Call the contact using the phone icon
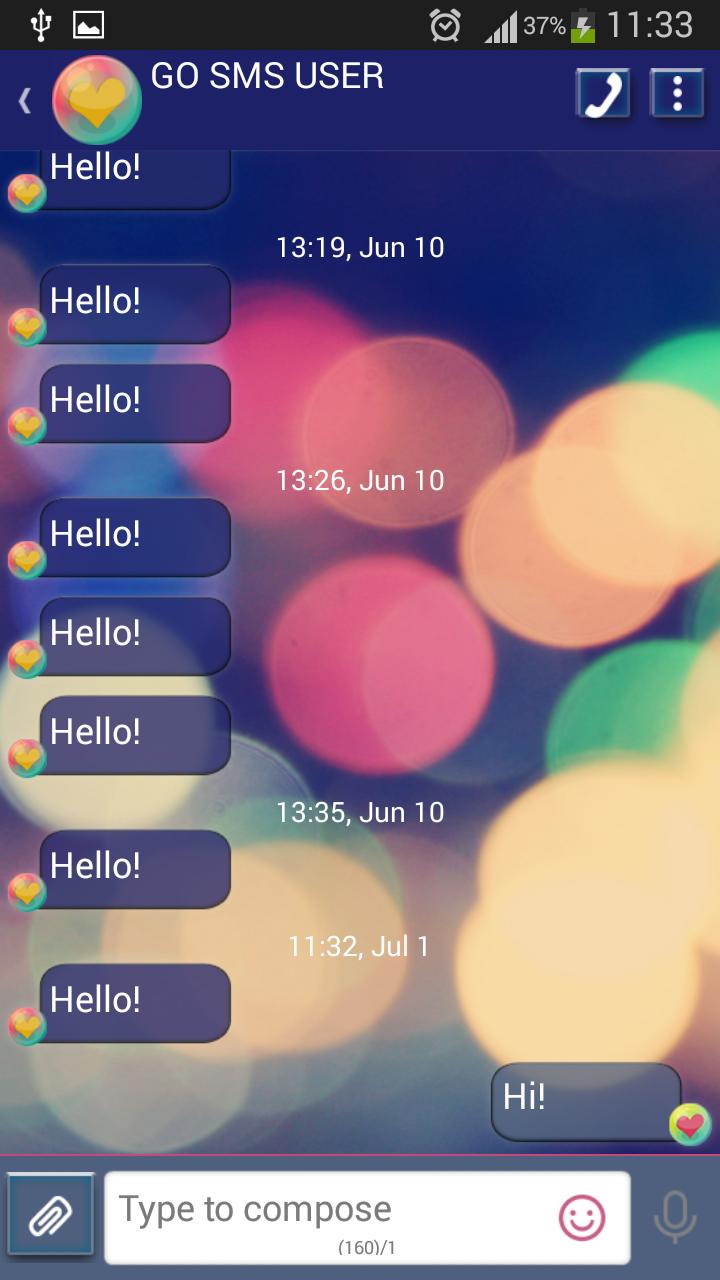Screen dimensions: 720x1280 pos(602,94)
